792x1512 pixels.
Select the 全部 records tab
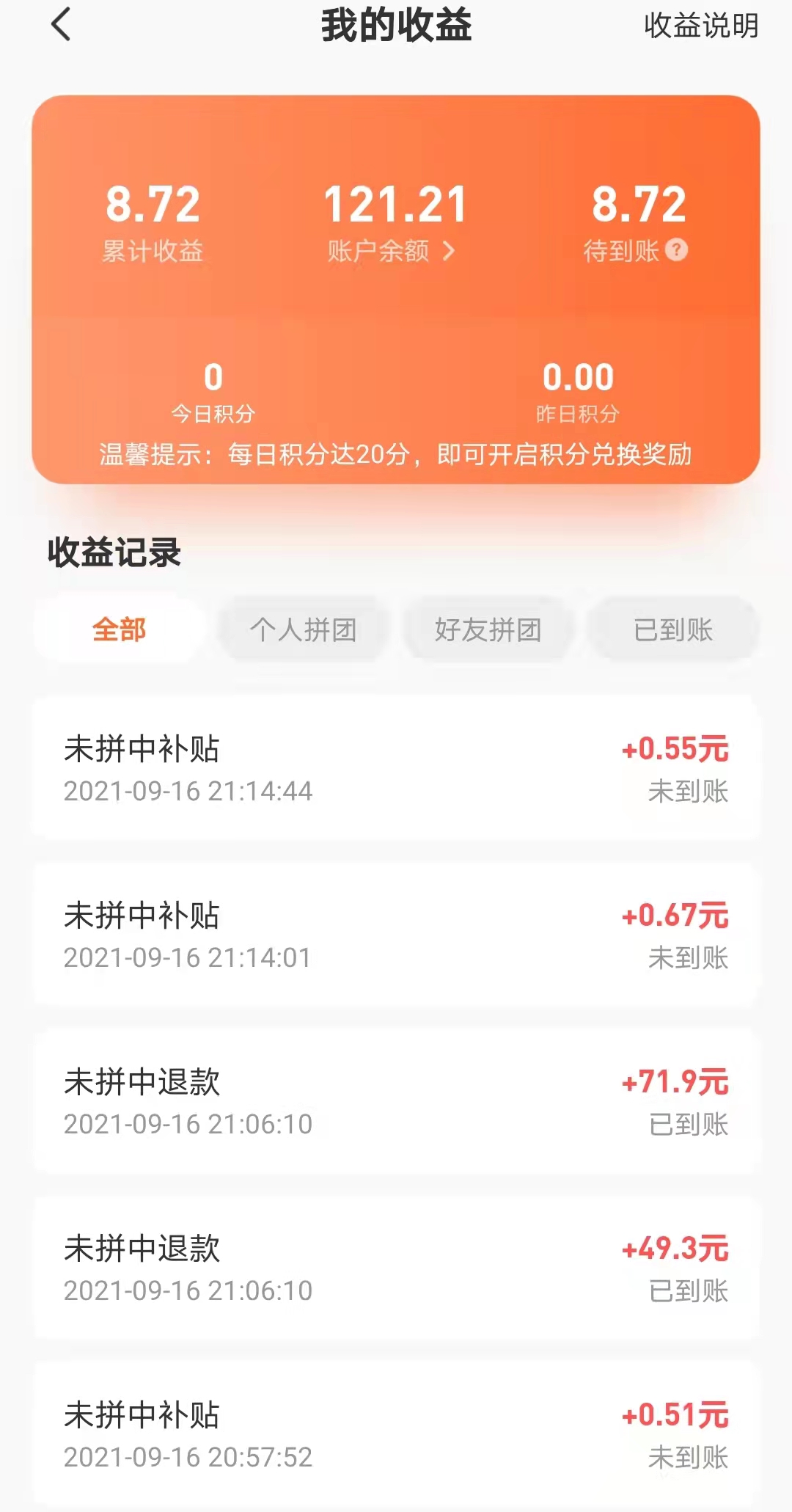click(119, 629)
